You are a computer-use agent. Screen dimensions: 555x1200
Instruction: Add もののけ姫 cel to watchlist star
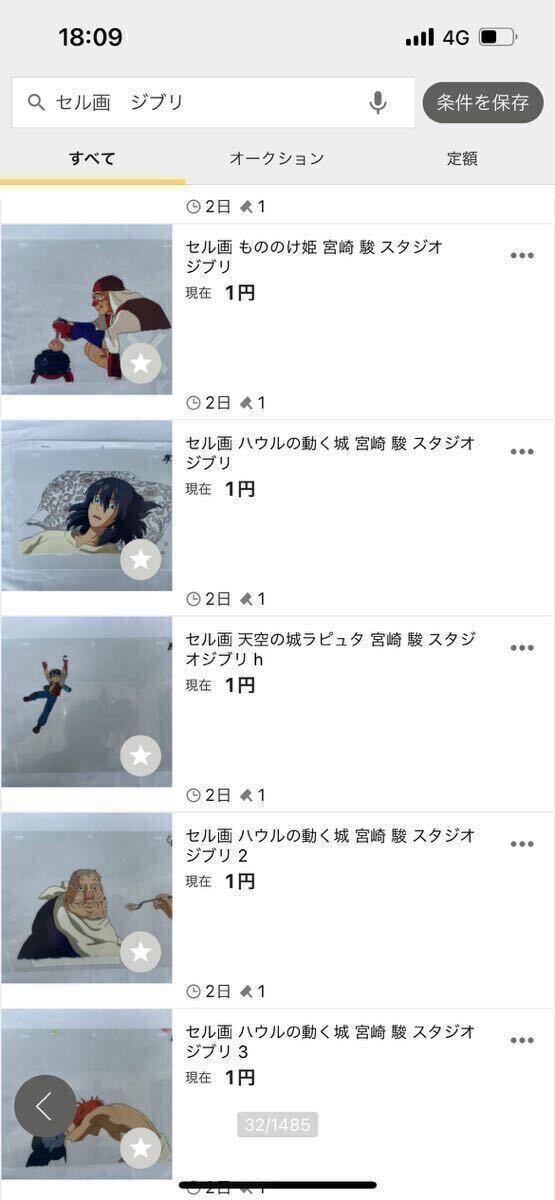click(141, 363)
